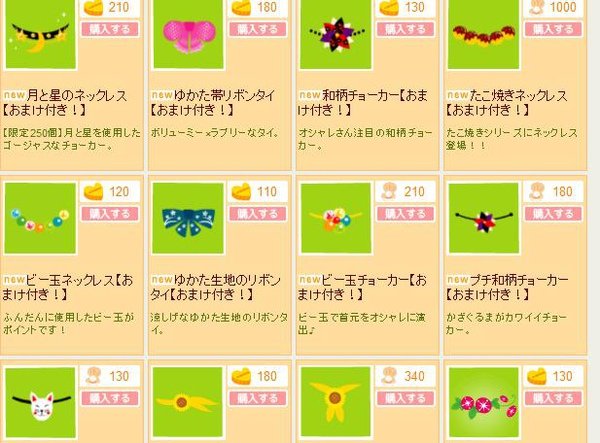Buy the 月と星のネックレス item
The width and height of the screenshot is (600, 443).
(x=108, y=29)
